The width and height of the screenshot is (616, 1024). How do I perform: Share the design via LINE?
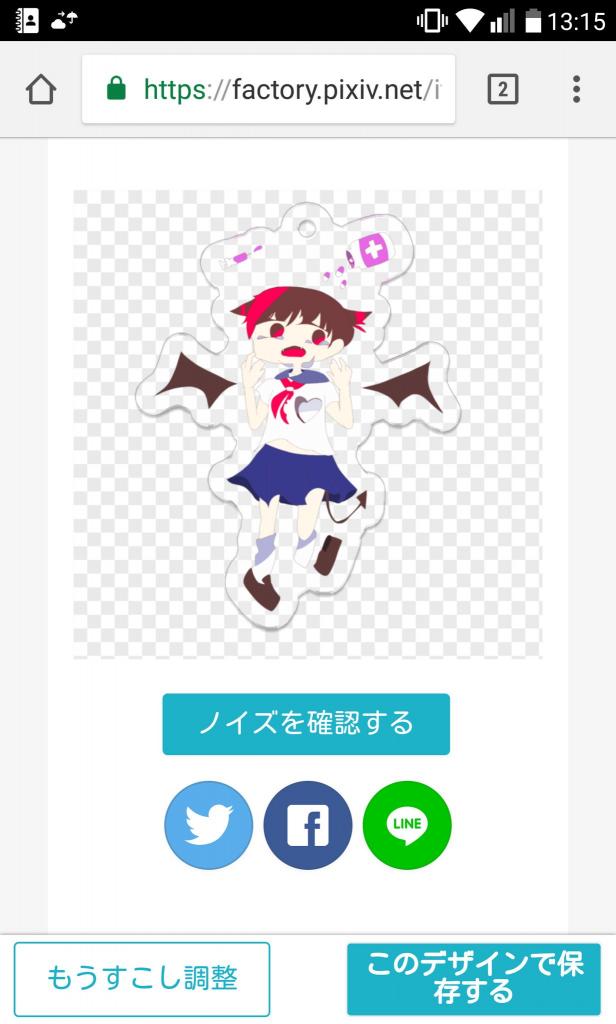pos(407,825)
